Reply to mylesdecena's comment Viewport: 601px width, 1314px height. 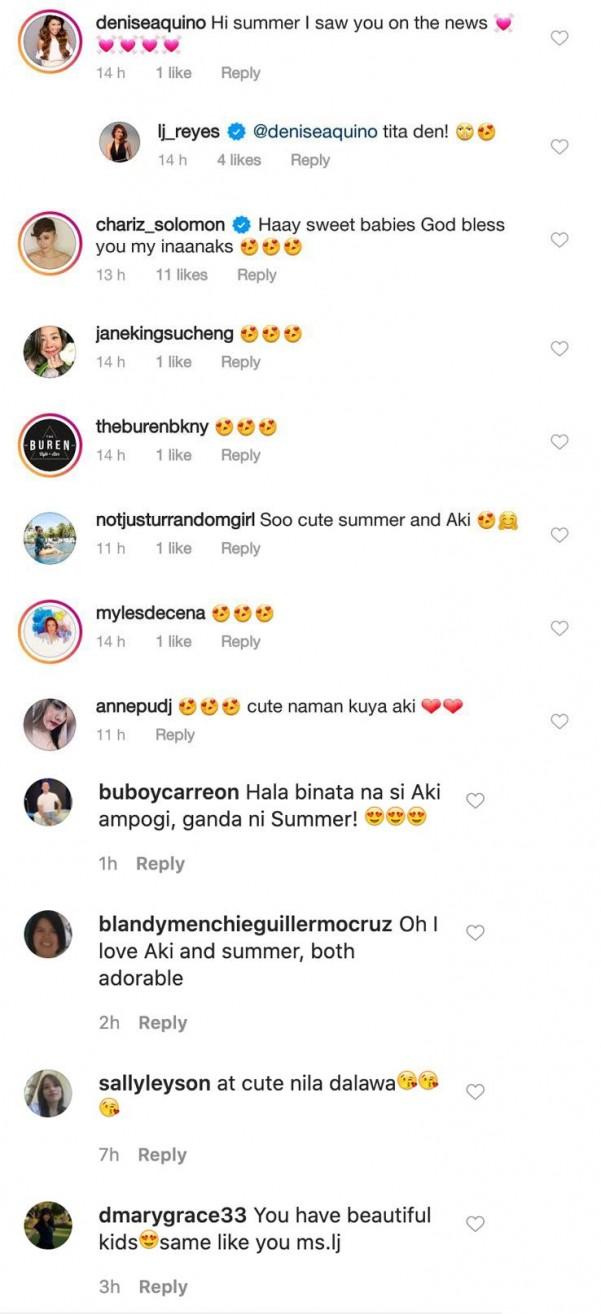[x=240, y=642]
